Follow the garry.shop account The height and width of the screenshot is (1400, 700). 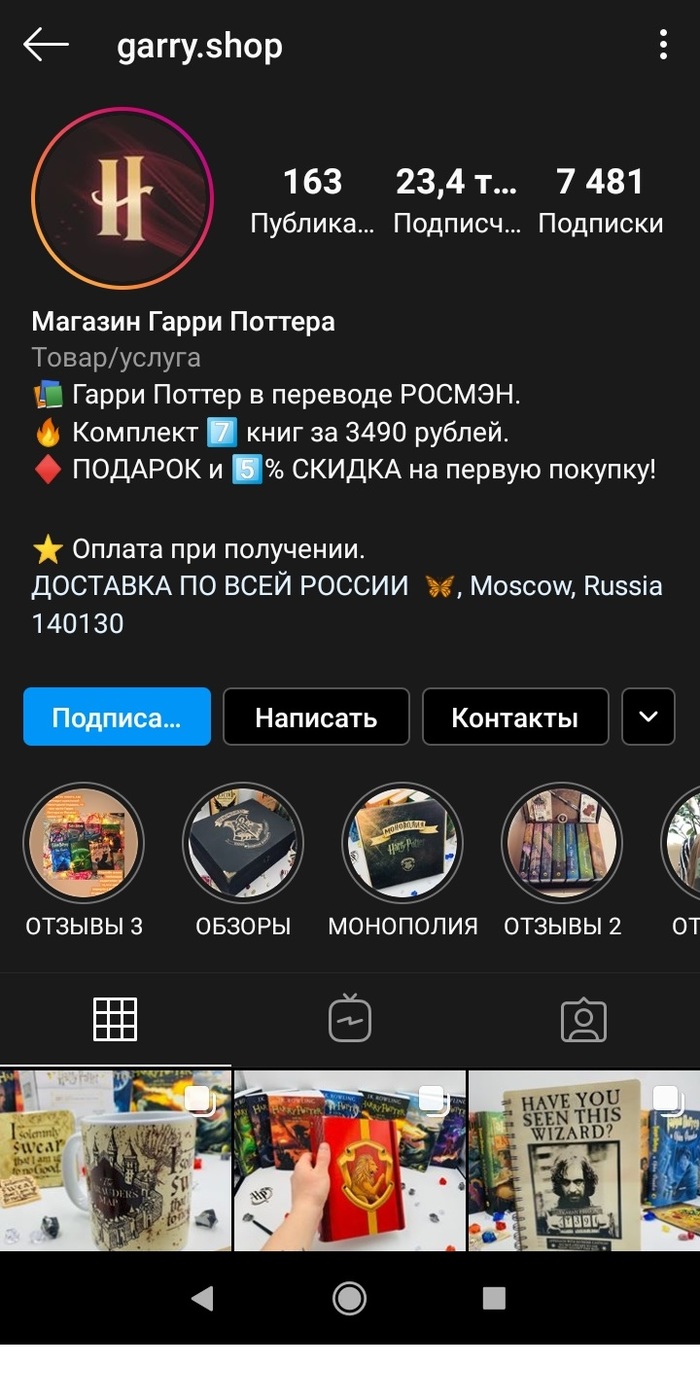[x=117, y=716]
